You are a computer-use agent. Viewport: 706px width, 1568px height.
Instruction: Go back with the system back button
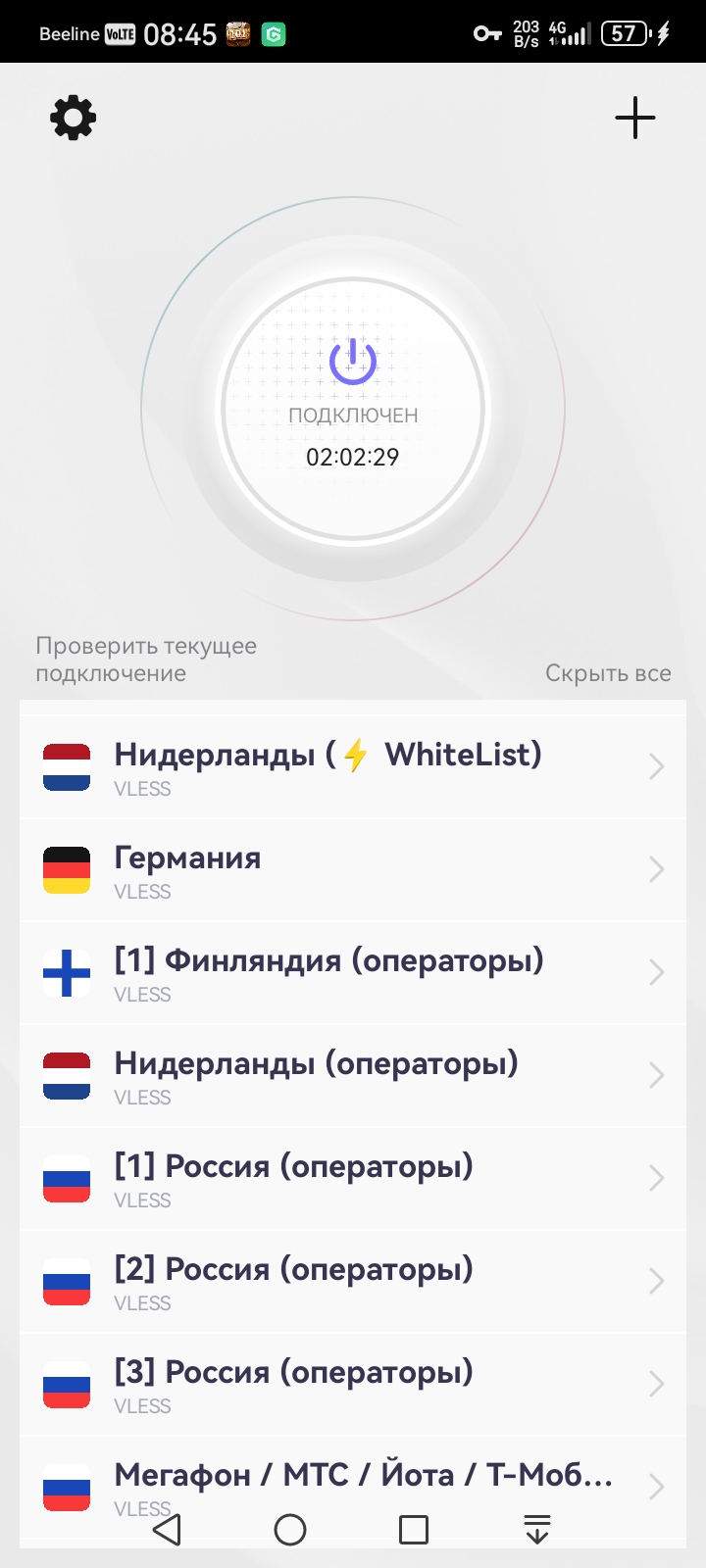coord(168,1530)
